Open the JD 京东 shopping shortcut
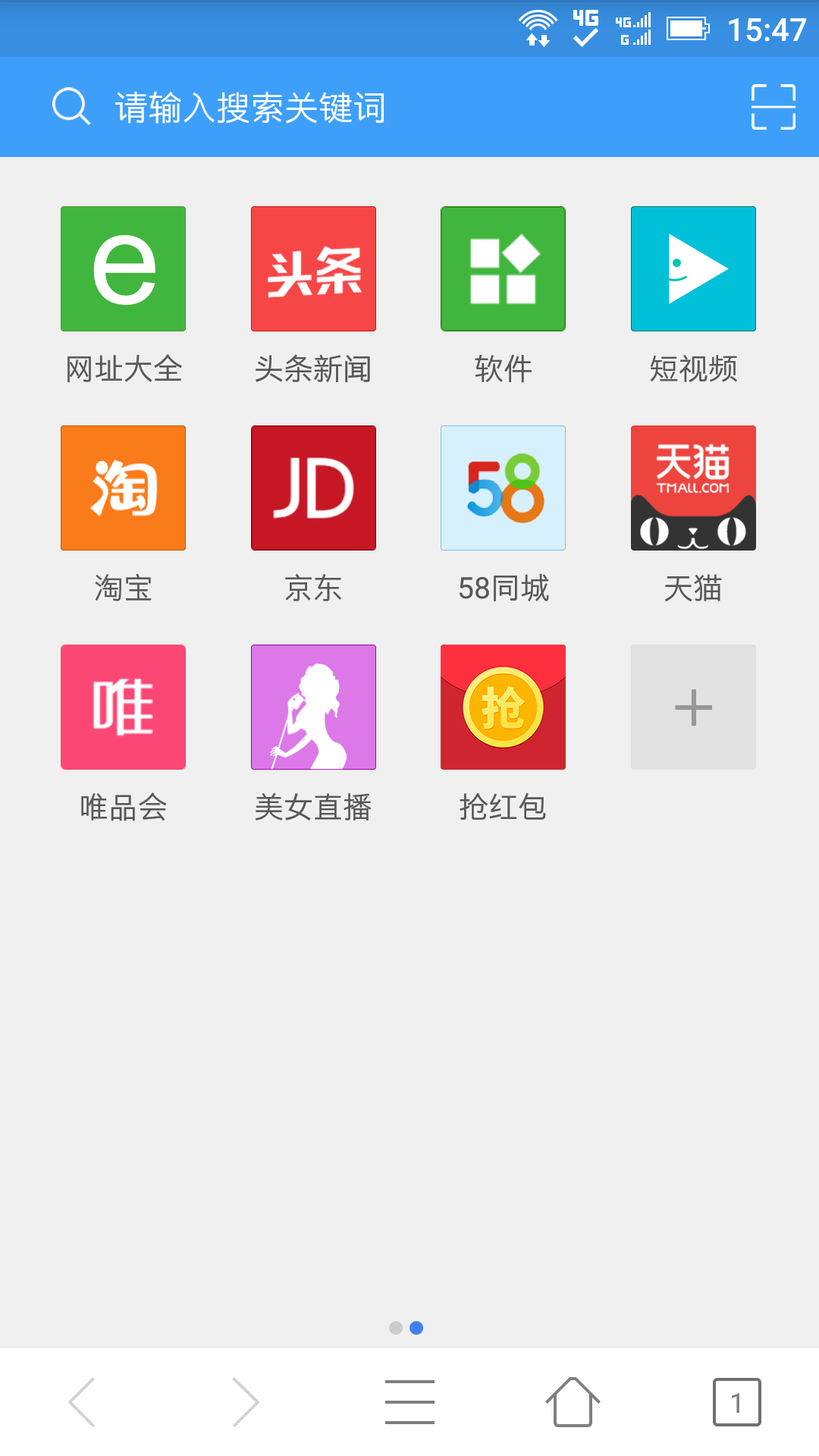The height and width of the screenshot is (1456, 819). point(313,487)
